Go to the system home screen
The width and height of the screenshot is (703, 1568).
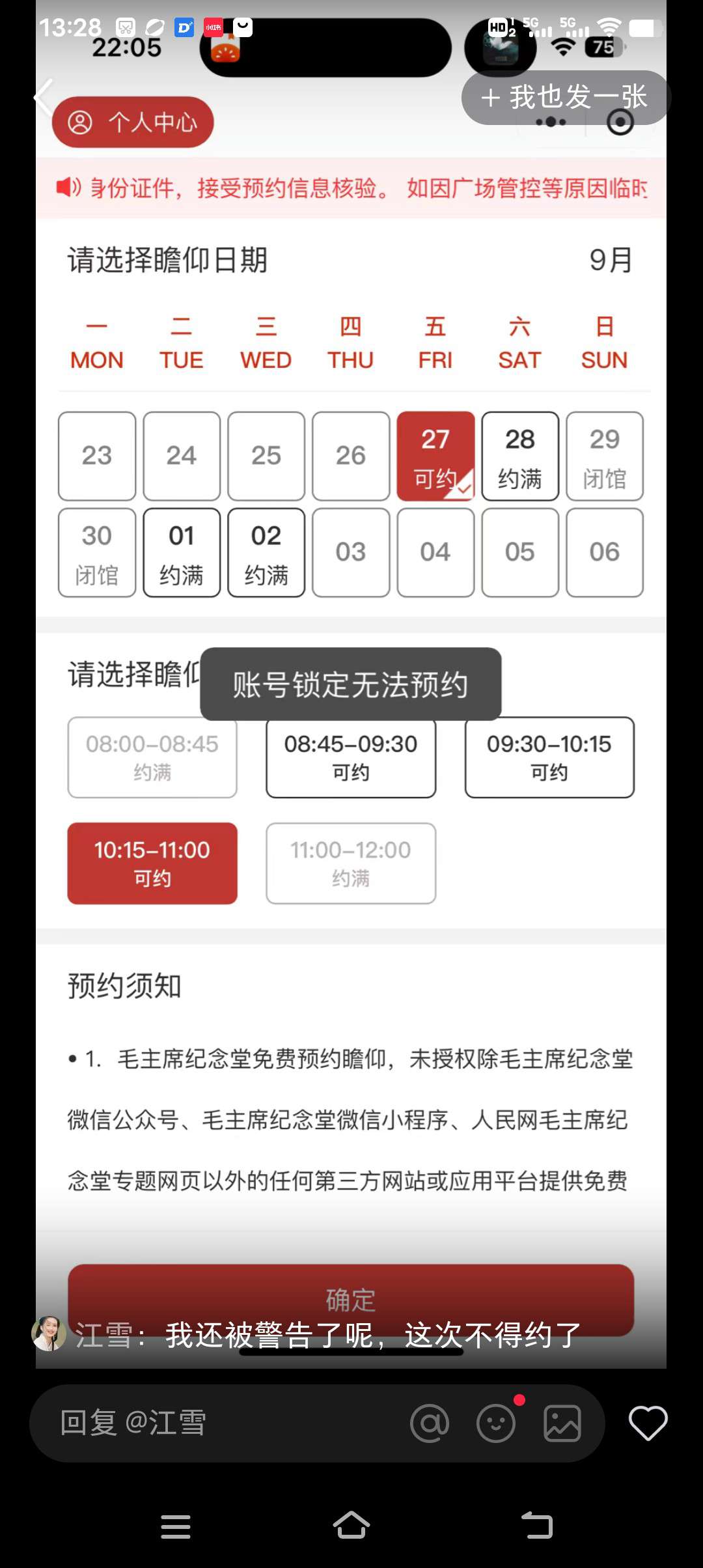pos(351,1526)
